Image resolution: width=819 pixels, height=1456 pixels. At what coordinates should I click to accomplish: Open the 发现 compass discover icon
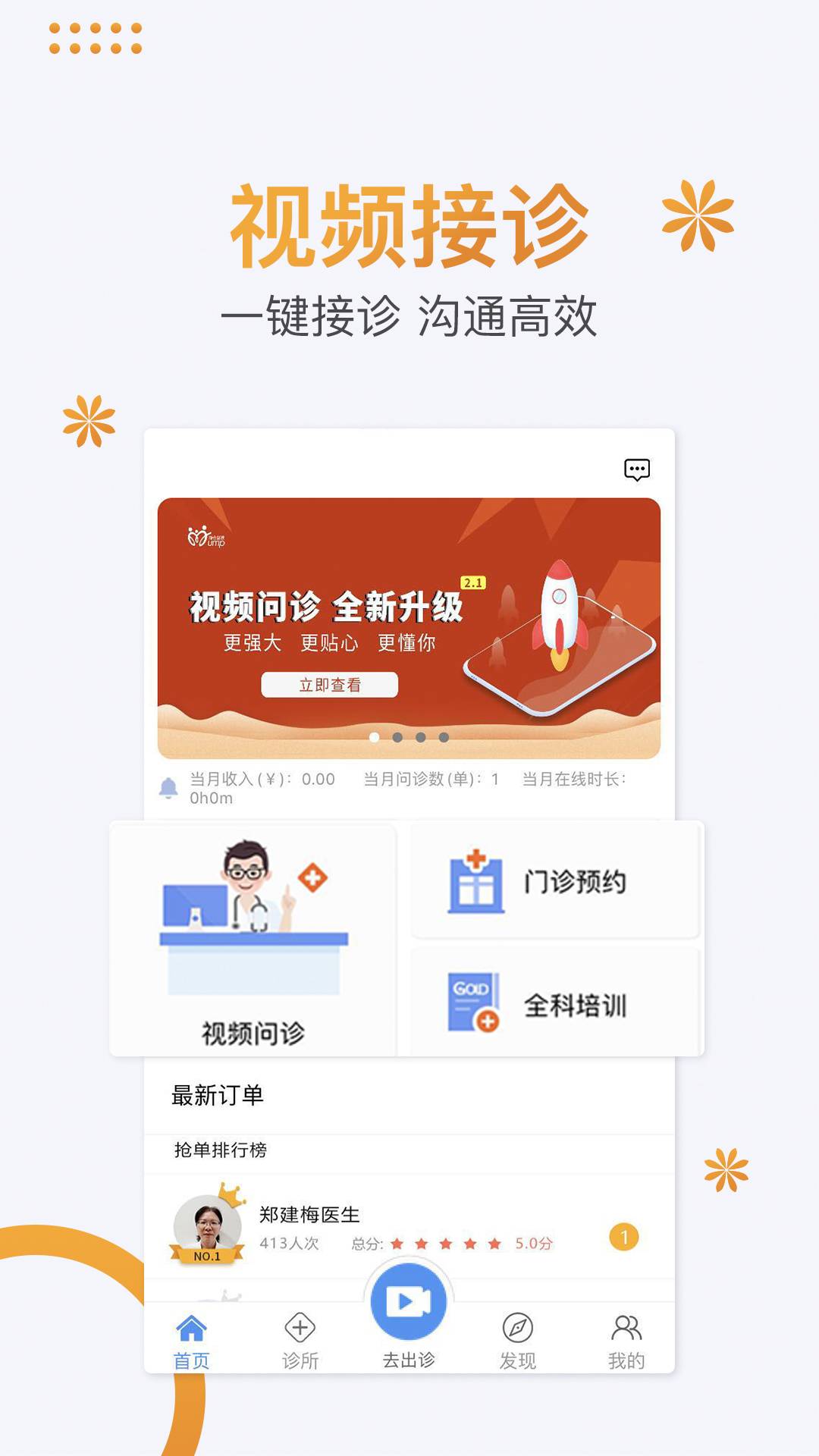pyautogui.click(x=517, y=1327)
